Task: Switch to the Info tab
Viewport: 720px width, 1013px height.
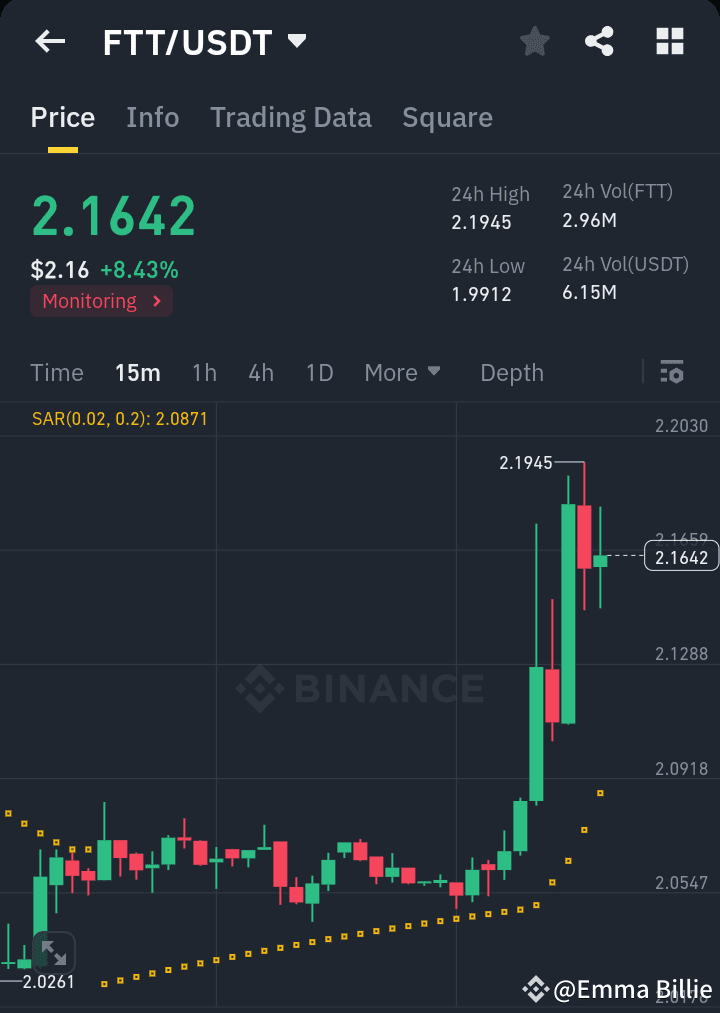Action: pyautogui.click(x=152, y=117)
